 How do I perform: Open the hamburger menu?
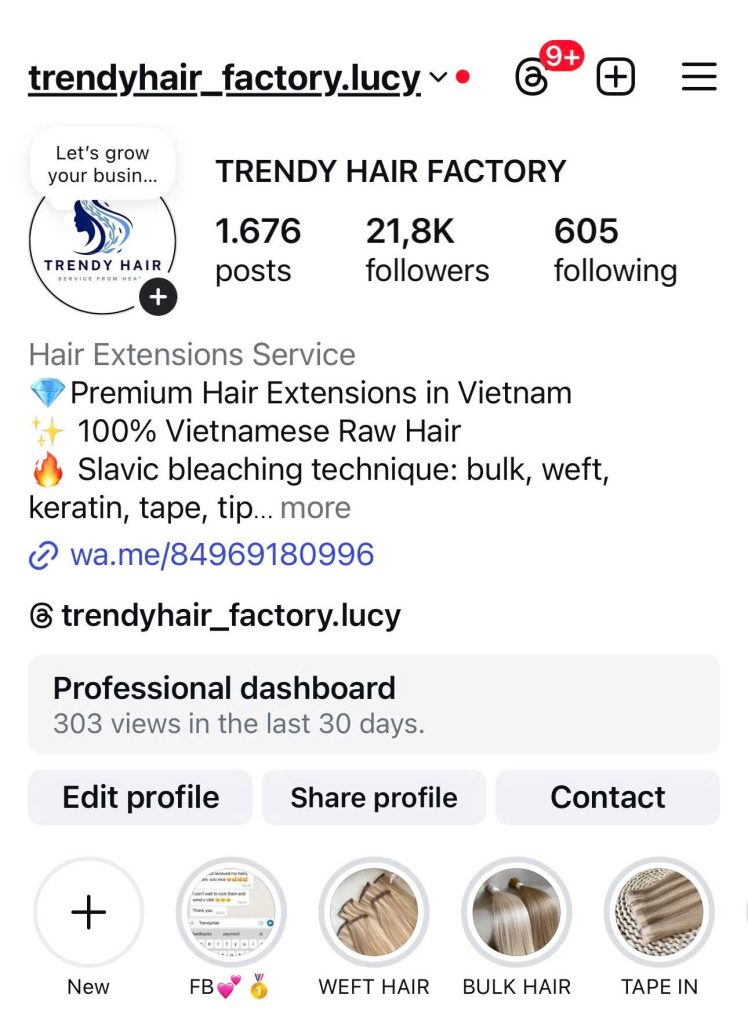[699, 77]
